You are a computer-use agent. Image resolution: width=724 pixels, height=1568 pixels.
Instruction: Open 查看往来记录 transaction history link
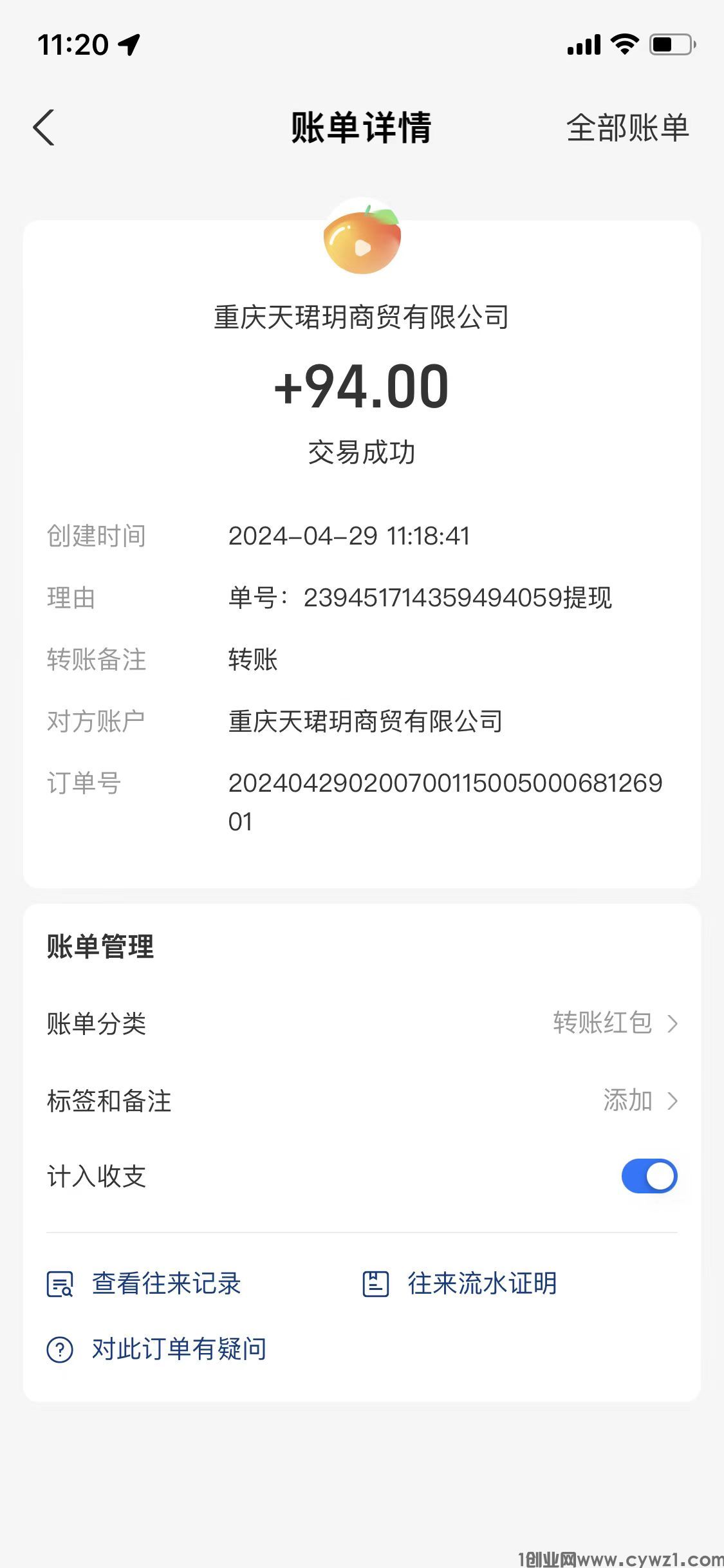coord(145,1283)
